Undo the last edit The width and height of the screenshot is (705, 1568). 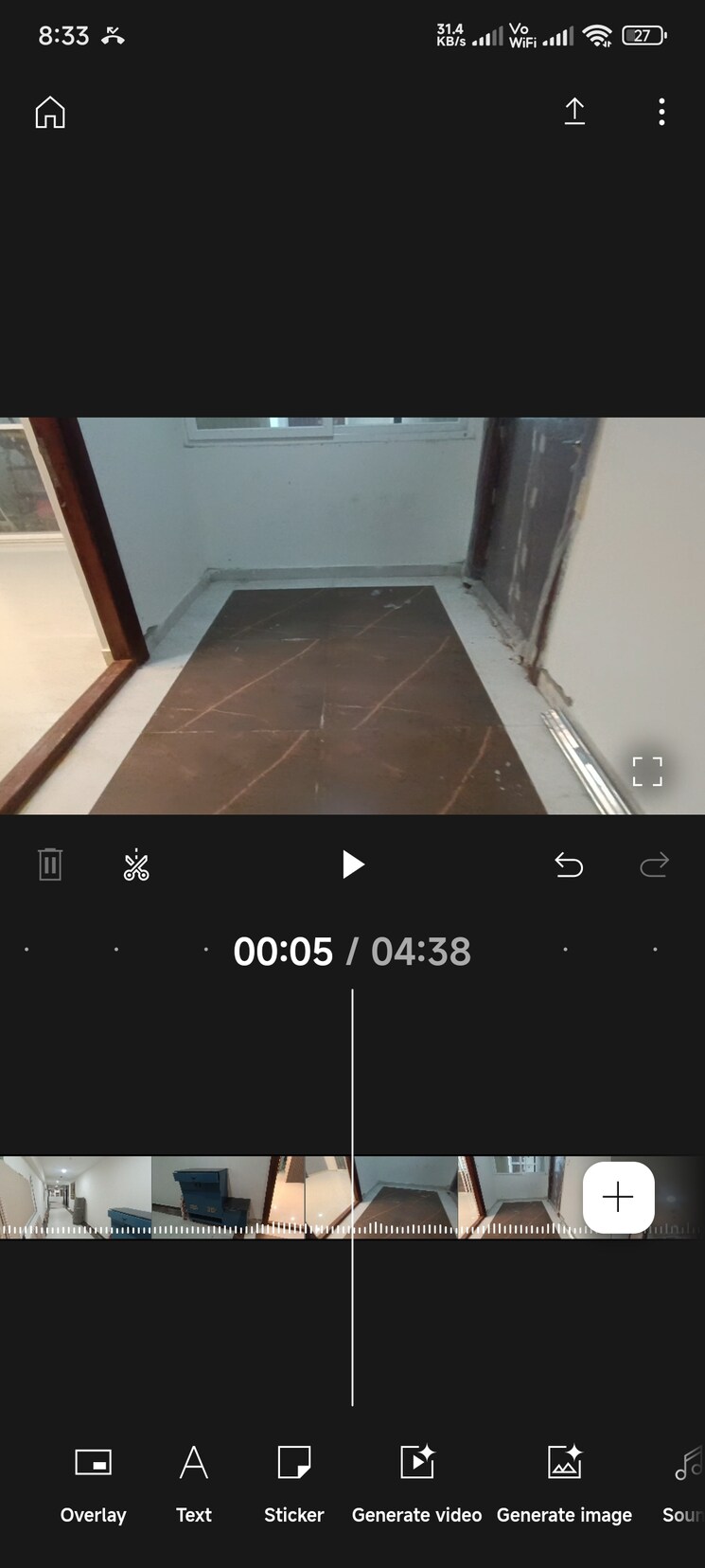pos(569,864)
